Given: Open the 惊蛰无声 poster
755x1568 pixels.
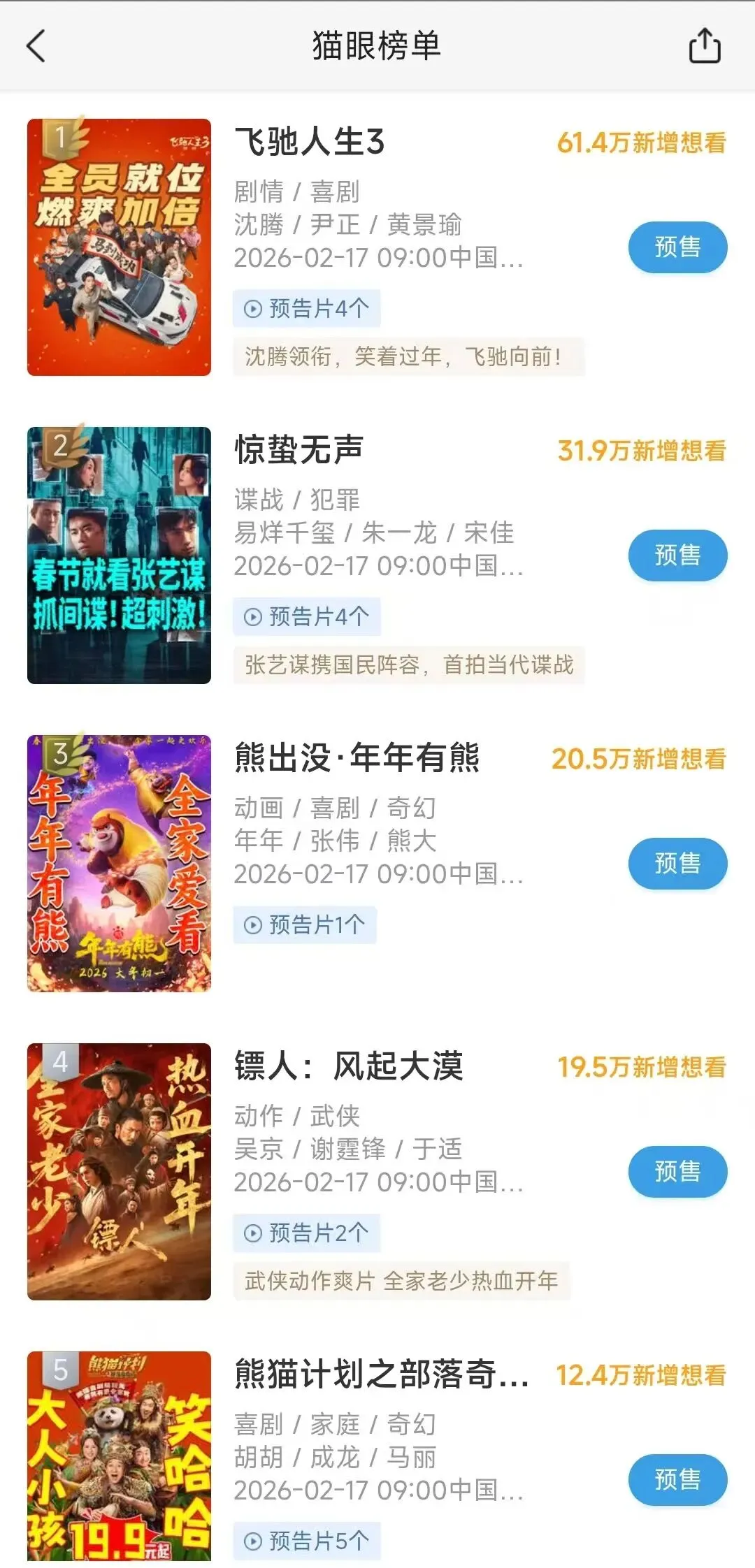Looking at the screenshot, I should click(119, 556).
